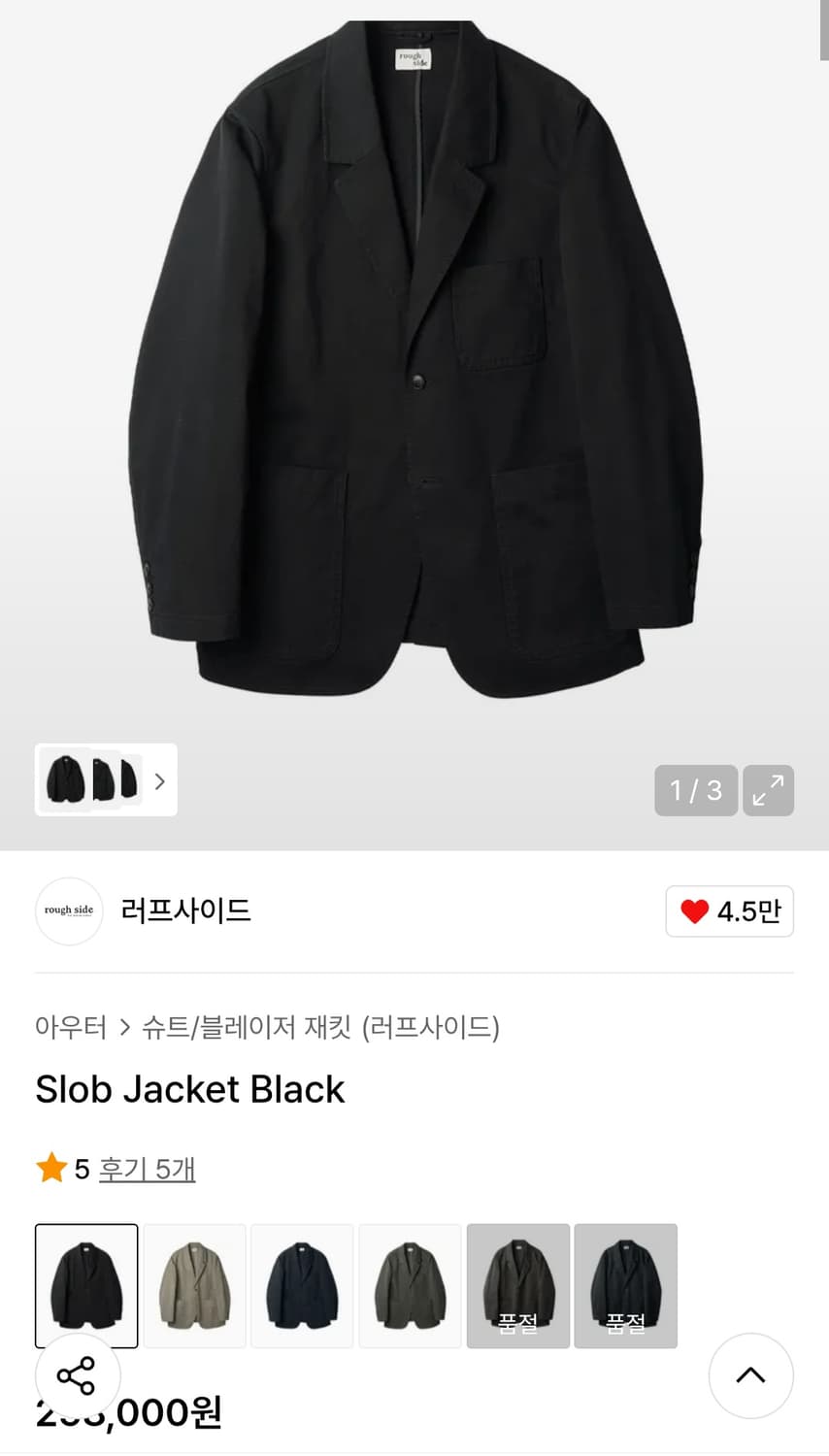Screen dimensions: 829x1456
Task: Select the navy jacket color variant
Action: point(302,1285)
